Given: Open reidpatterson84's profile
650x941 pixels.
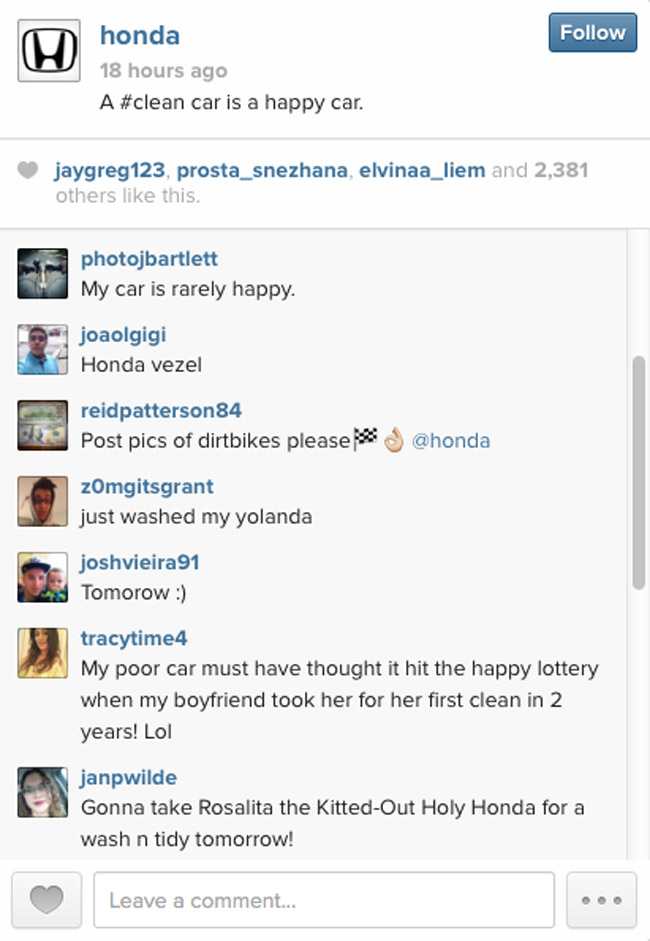Looking at the screenshot, I should tap(161, 411).
